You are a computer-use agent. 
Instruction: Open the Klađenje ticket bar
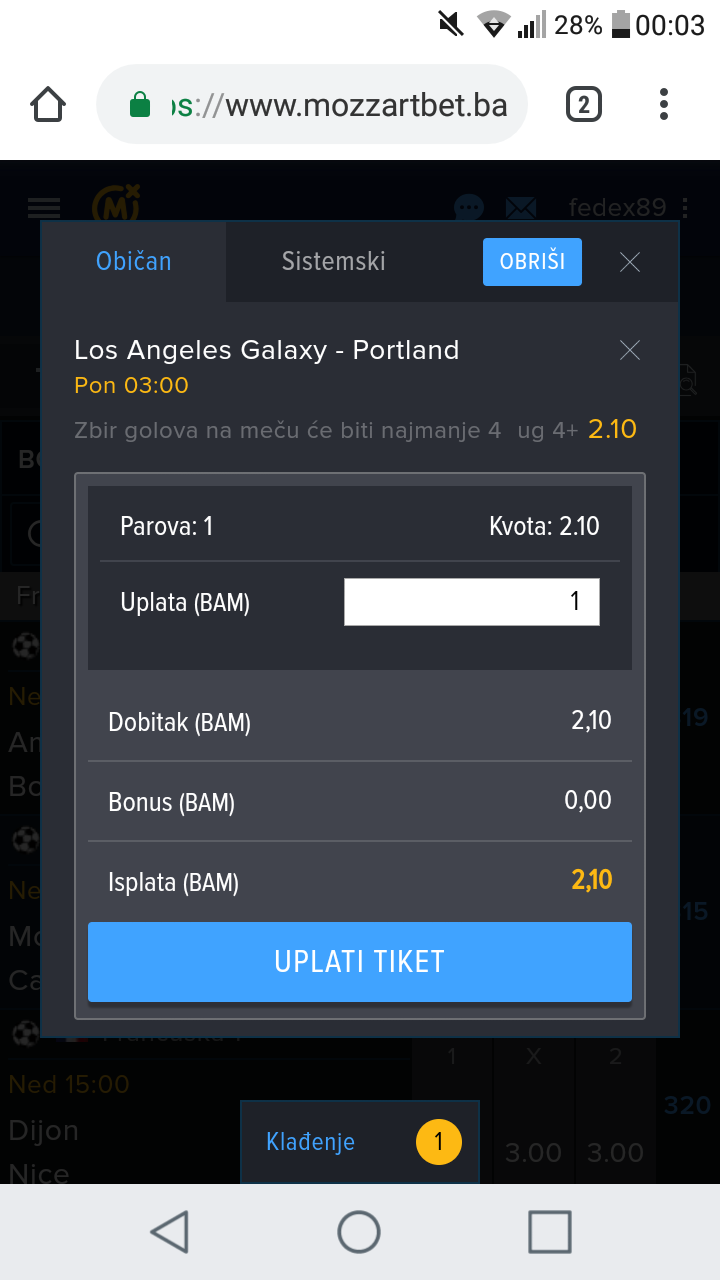point(360,1142)
